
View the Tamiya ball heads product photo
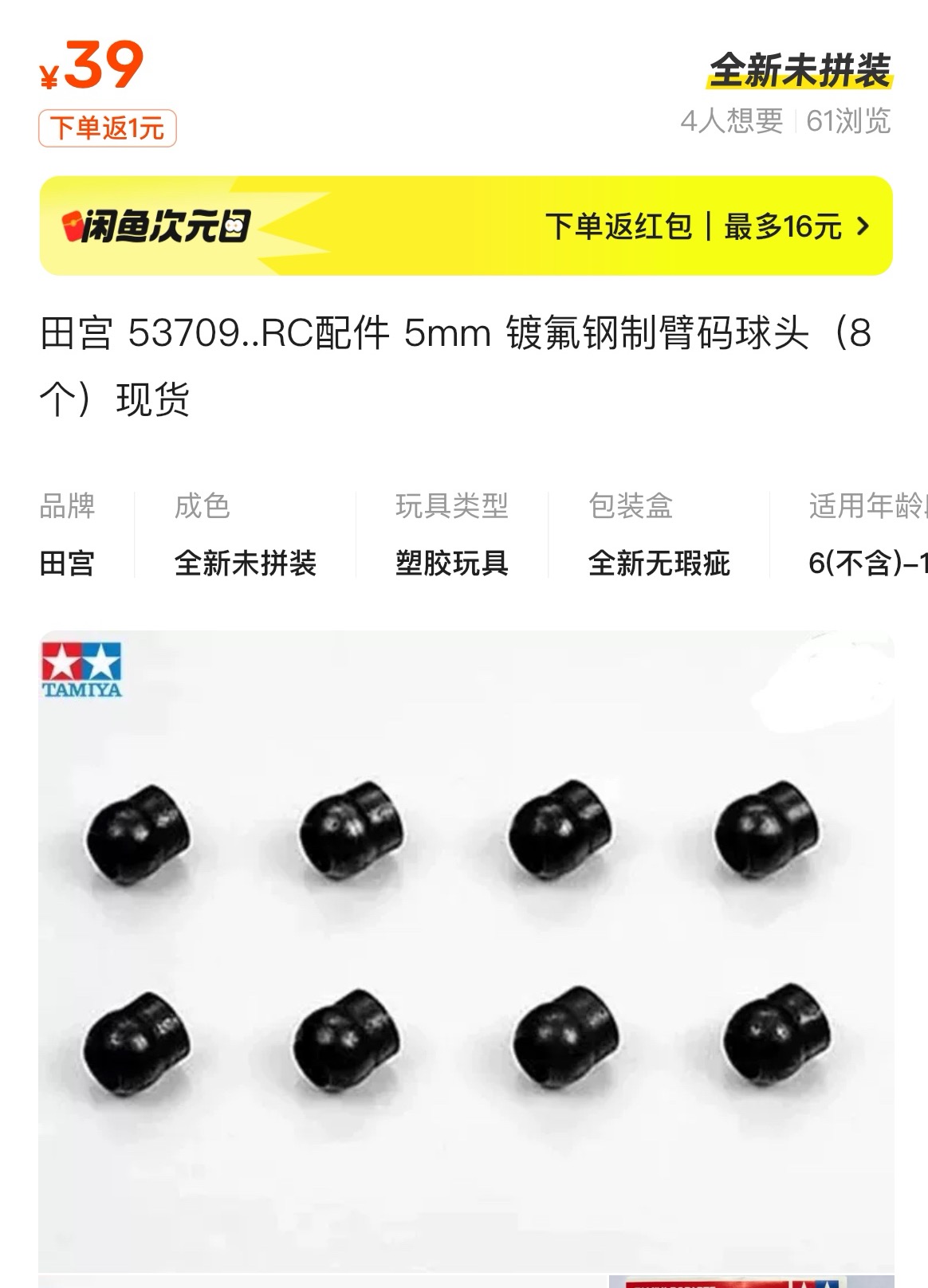click(x=466, y=940)
